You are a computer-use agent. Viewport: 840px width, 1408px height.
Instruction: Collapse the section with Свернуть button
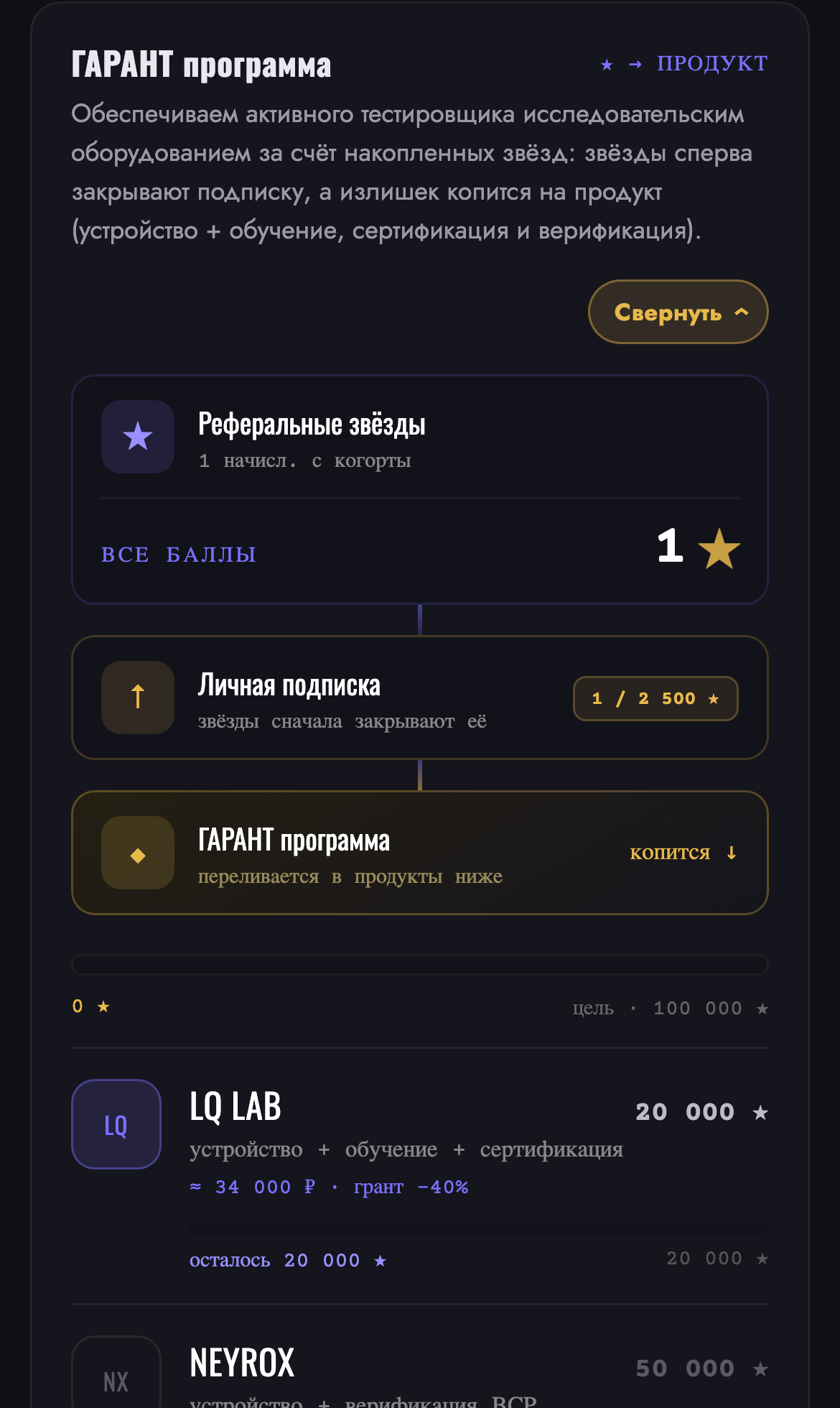point(678,312)
